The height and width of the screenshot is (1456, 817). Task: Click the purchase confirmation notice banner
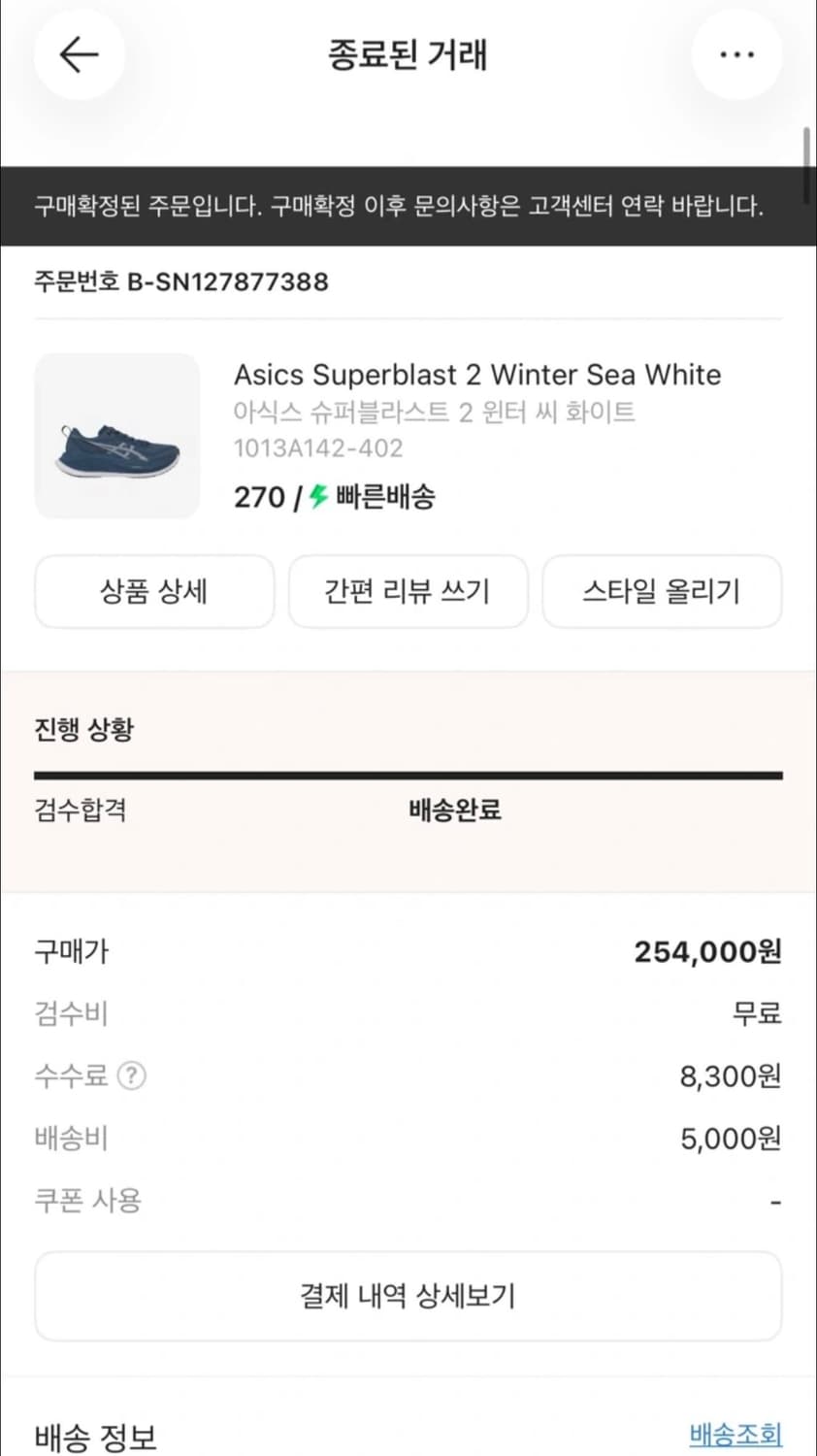click(x=408, y=204)
